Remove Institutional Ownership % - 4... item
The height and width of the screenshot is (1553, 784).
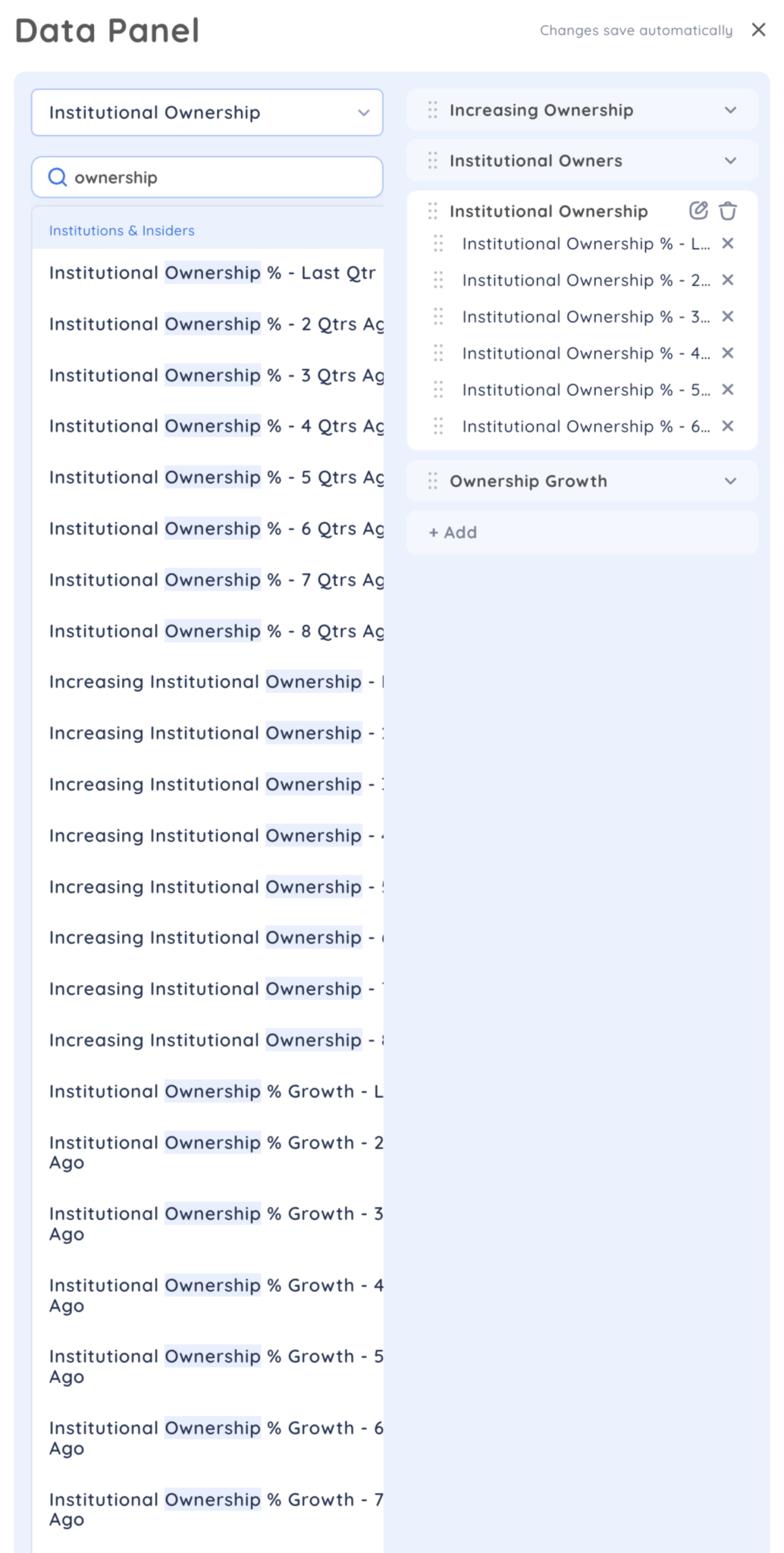tap(727, 353)
